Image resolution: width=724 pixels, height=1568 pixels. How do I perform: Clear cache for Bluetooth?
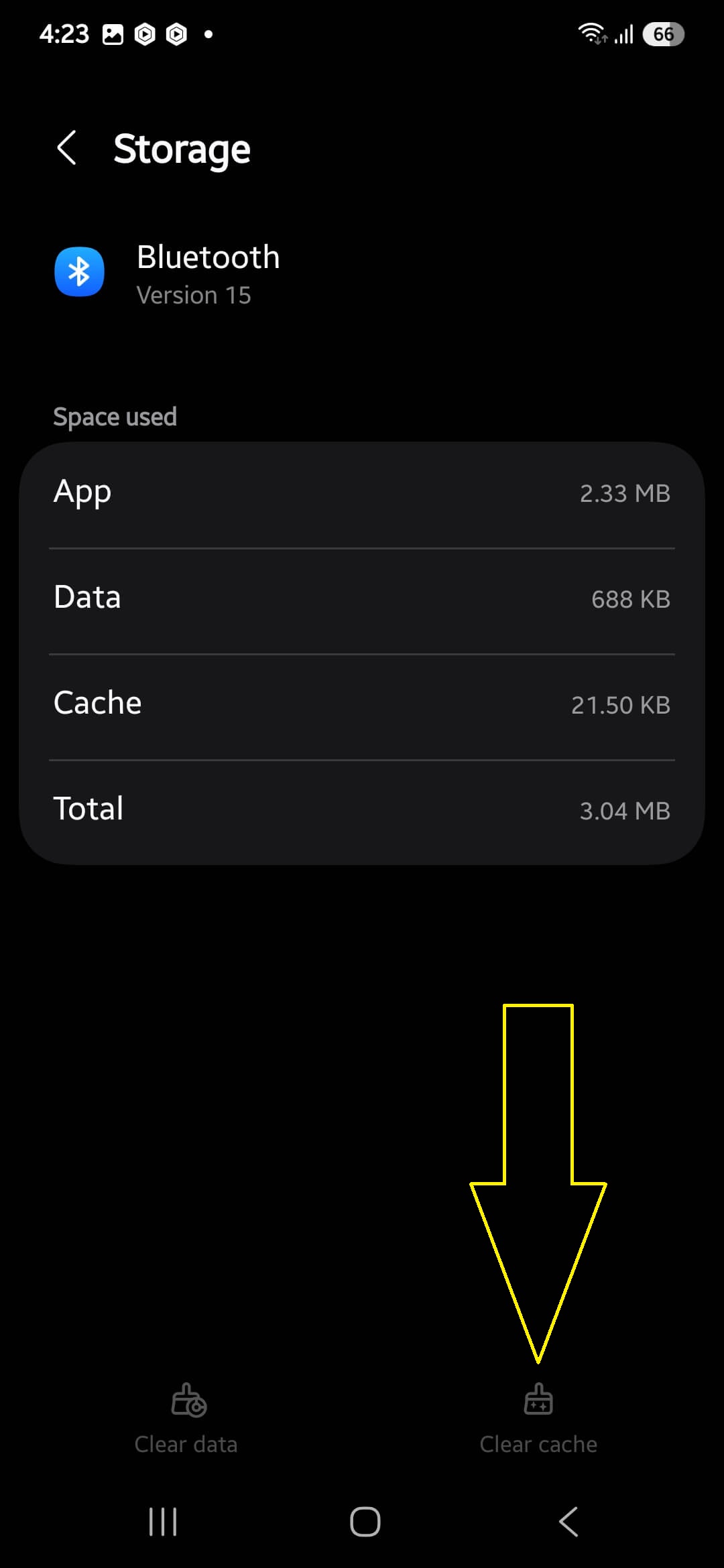coord(538,1419)
